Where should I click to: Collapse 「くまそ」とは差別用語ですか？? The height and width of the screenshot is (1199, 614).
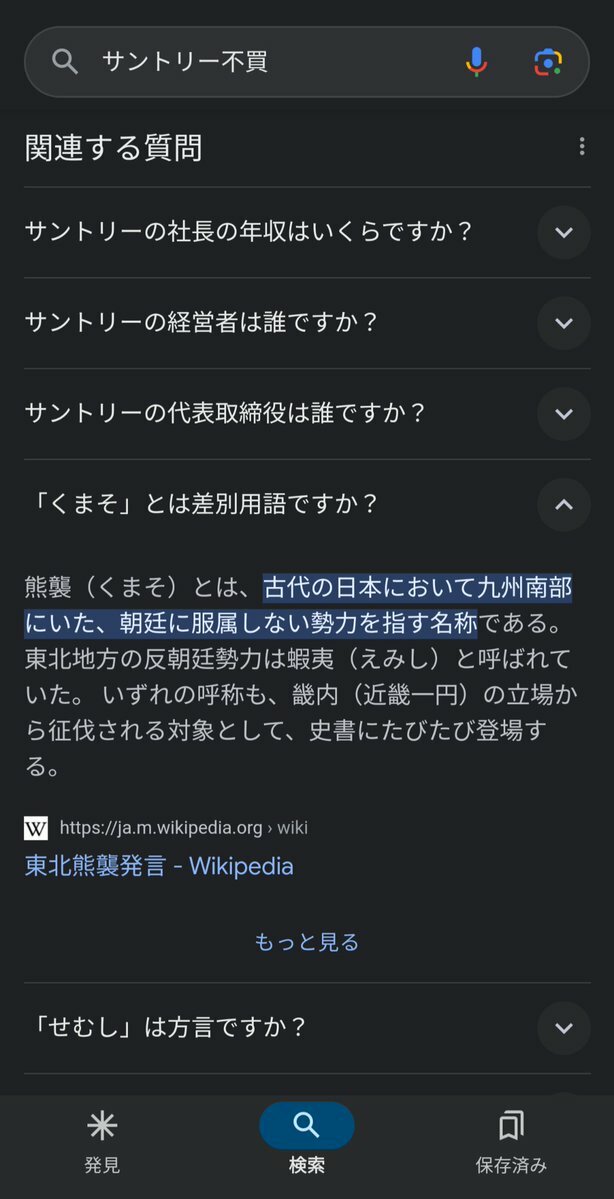point(563,504)
